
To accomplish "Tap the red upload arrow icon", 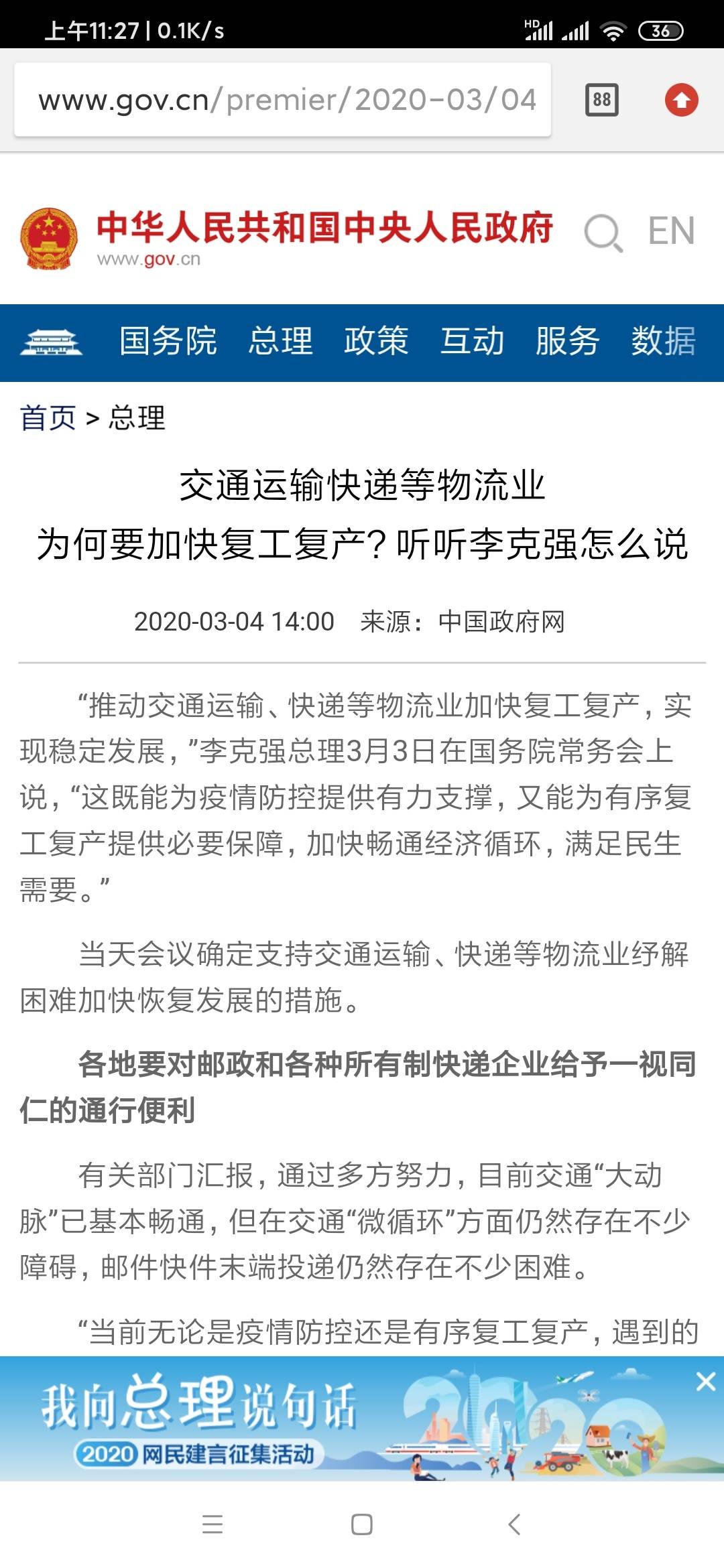I will pos(682,100).
